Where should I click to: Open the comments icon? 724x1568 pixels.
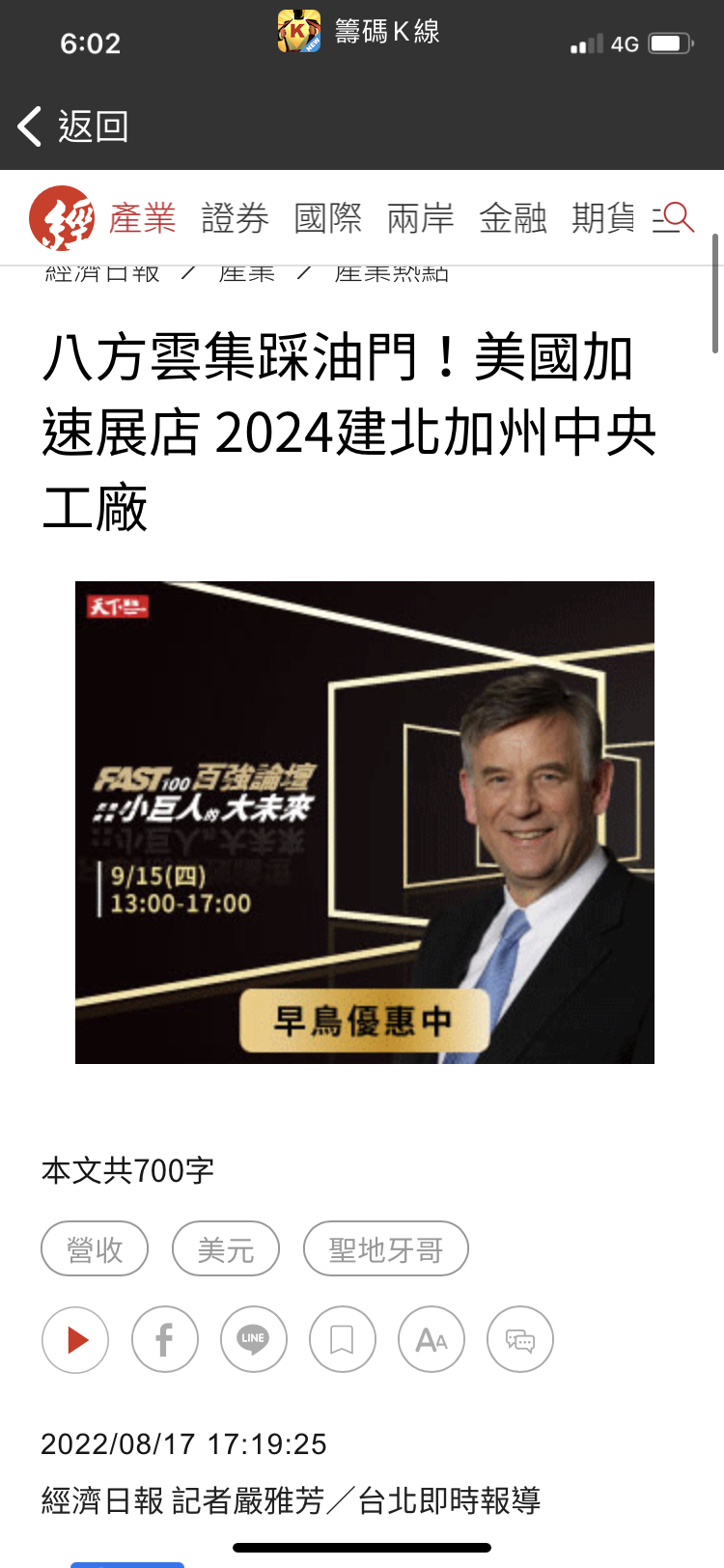point(520,1339)
